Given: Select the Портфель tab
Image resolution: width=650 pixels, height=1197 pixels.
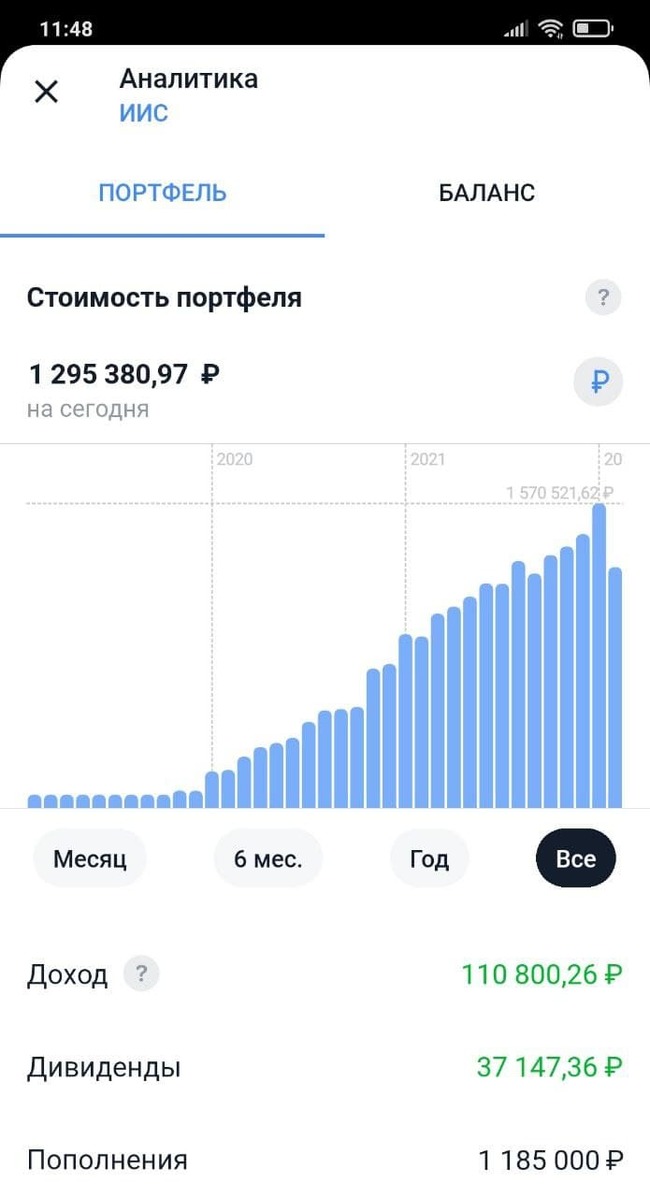Looking at the screenshot, I should tap(162, 193).
